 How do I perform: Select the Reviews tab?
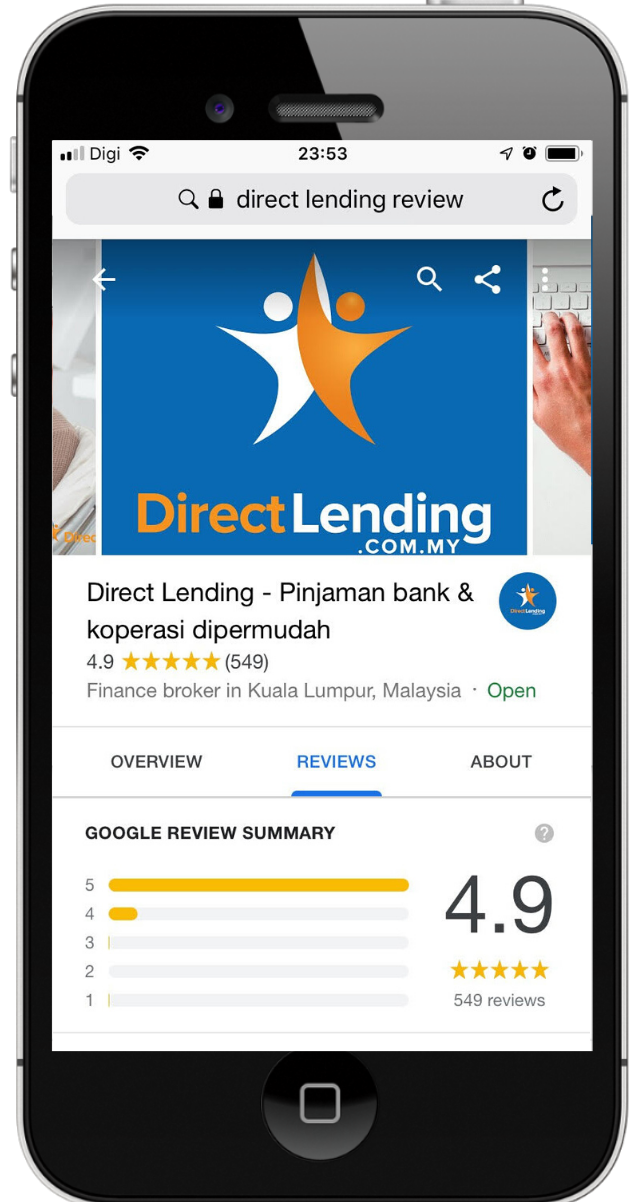pyautogui.click(x=336, y=762)
